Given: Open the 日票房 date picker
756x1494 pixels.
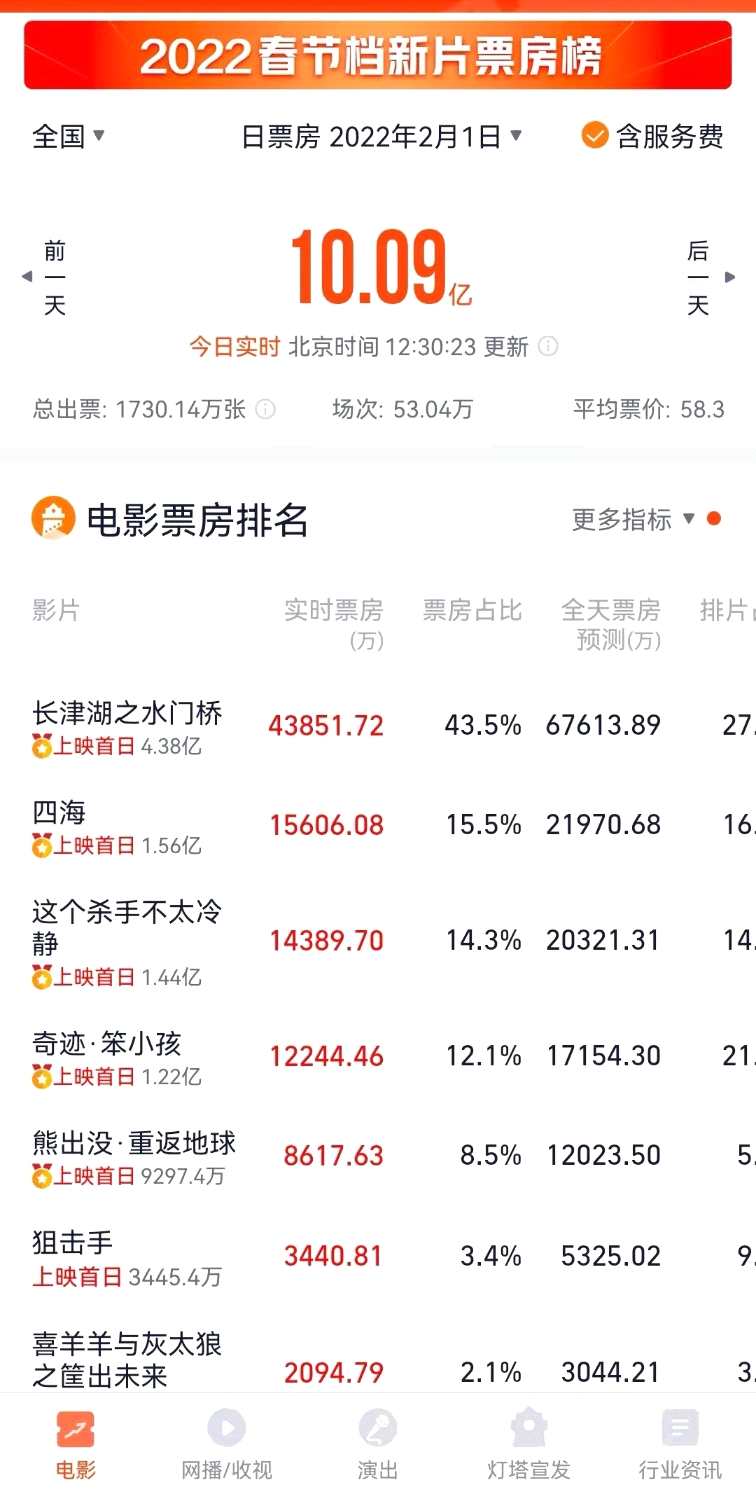Looking at the screenshot, I should 382,136.
